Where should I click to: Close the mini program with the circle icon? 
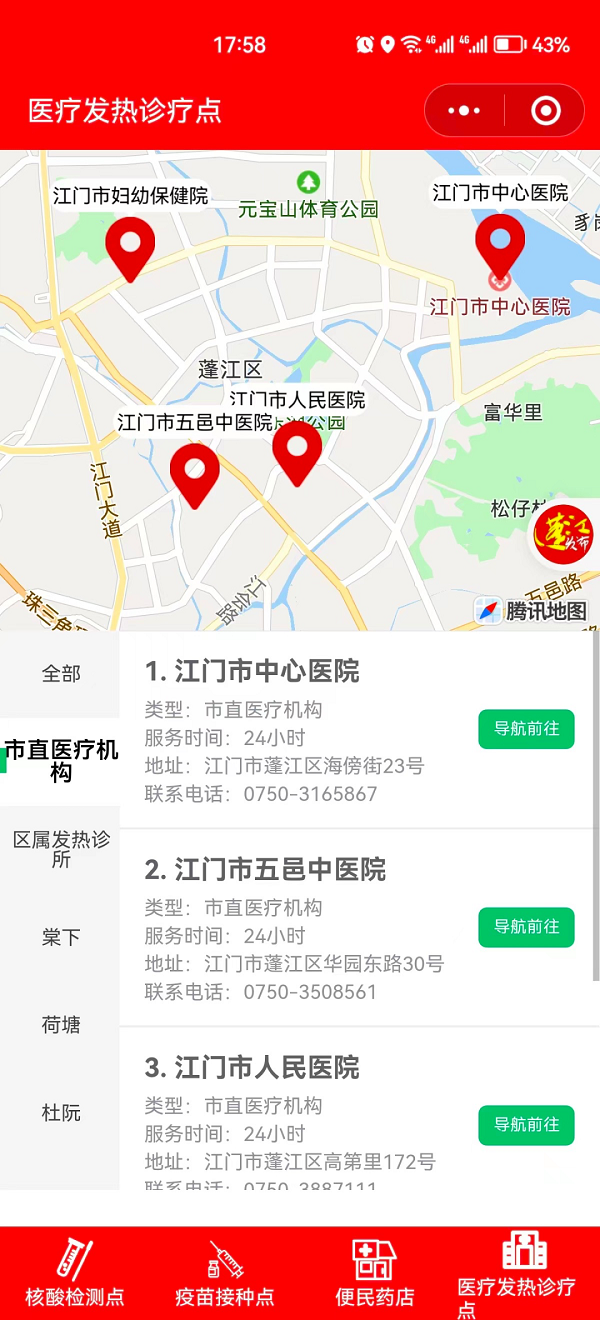click(x=545, y=110)
